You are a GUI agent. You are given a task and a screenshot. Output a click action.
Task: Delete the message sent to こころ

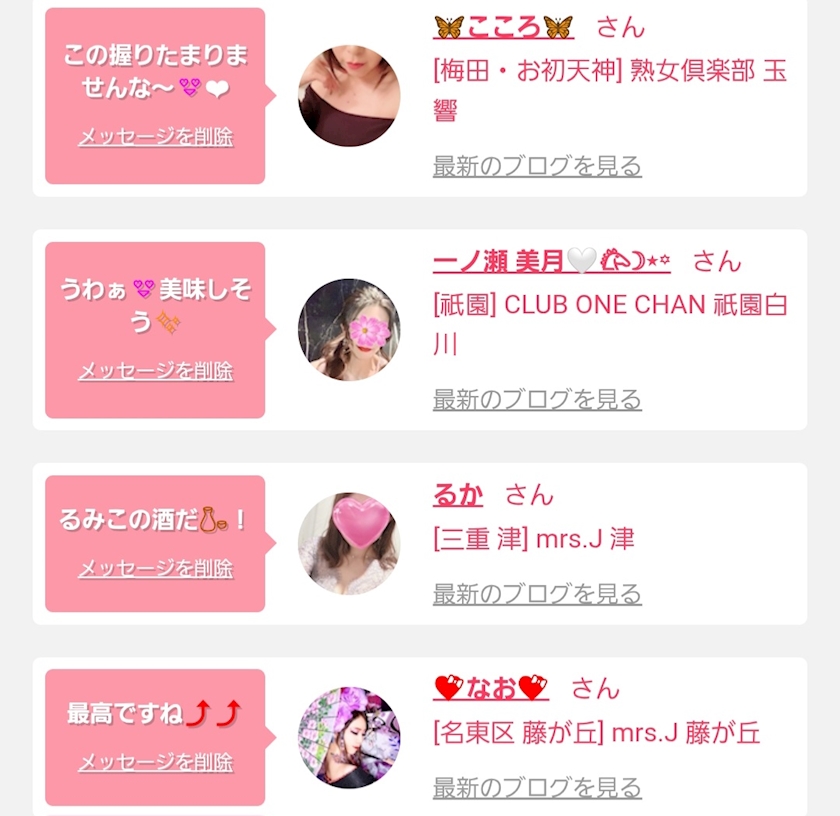[x=155, y=137]
